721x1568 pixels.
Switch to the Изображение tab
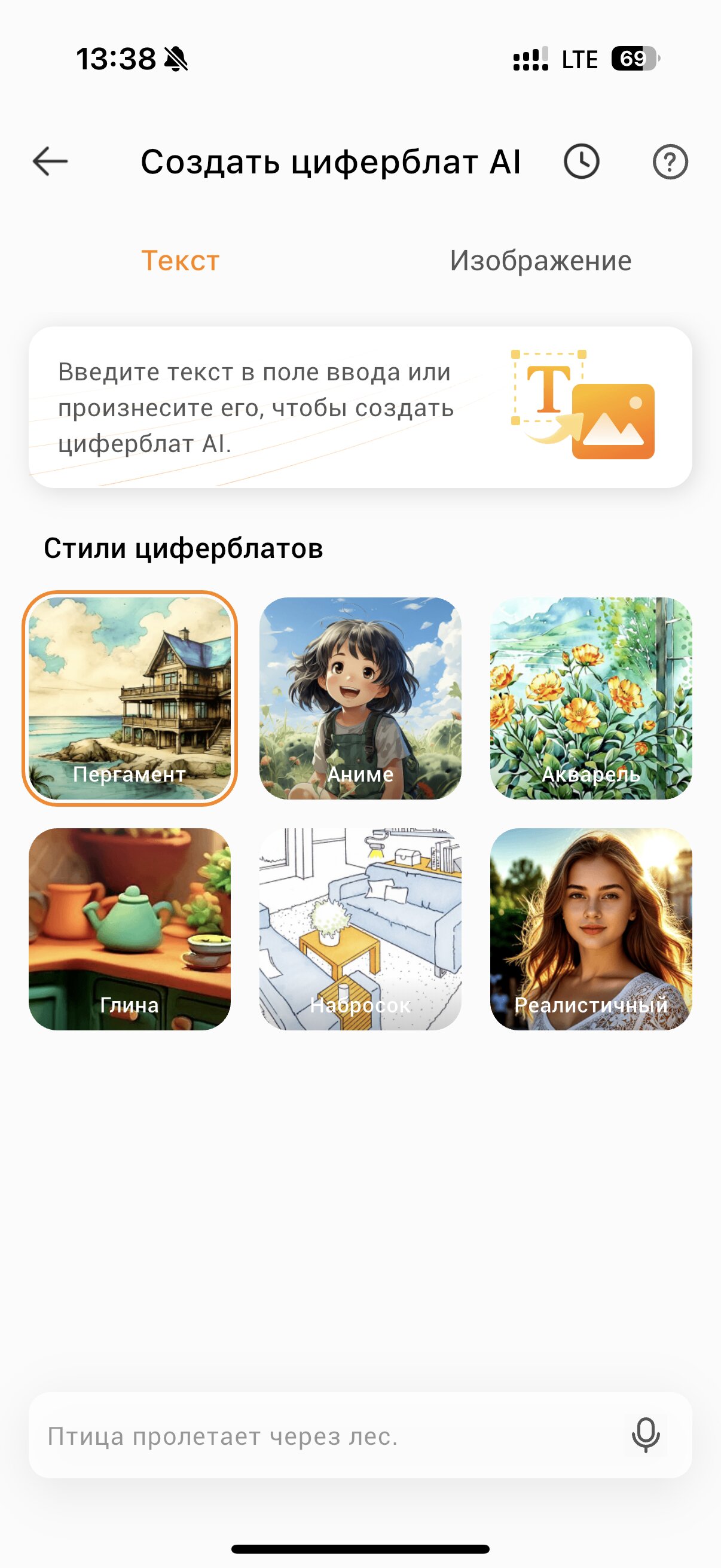coord(540,261)
